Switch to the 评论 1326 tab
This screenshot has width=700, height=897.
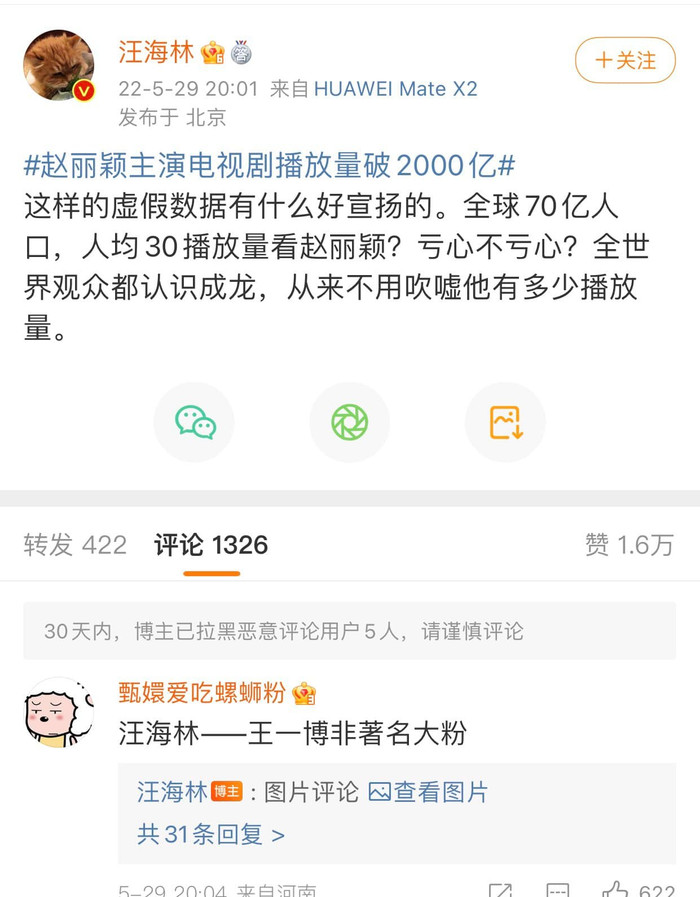[x=211, y=545]
